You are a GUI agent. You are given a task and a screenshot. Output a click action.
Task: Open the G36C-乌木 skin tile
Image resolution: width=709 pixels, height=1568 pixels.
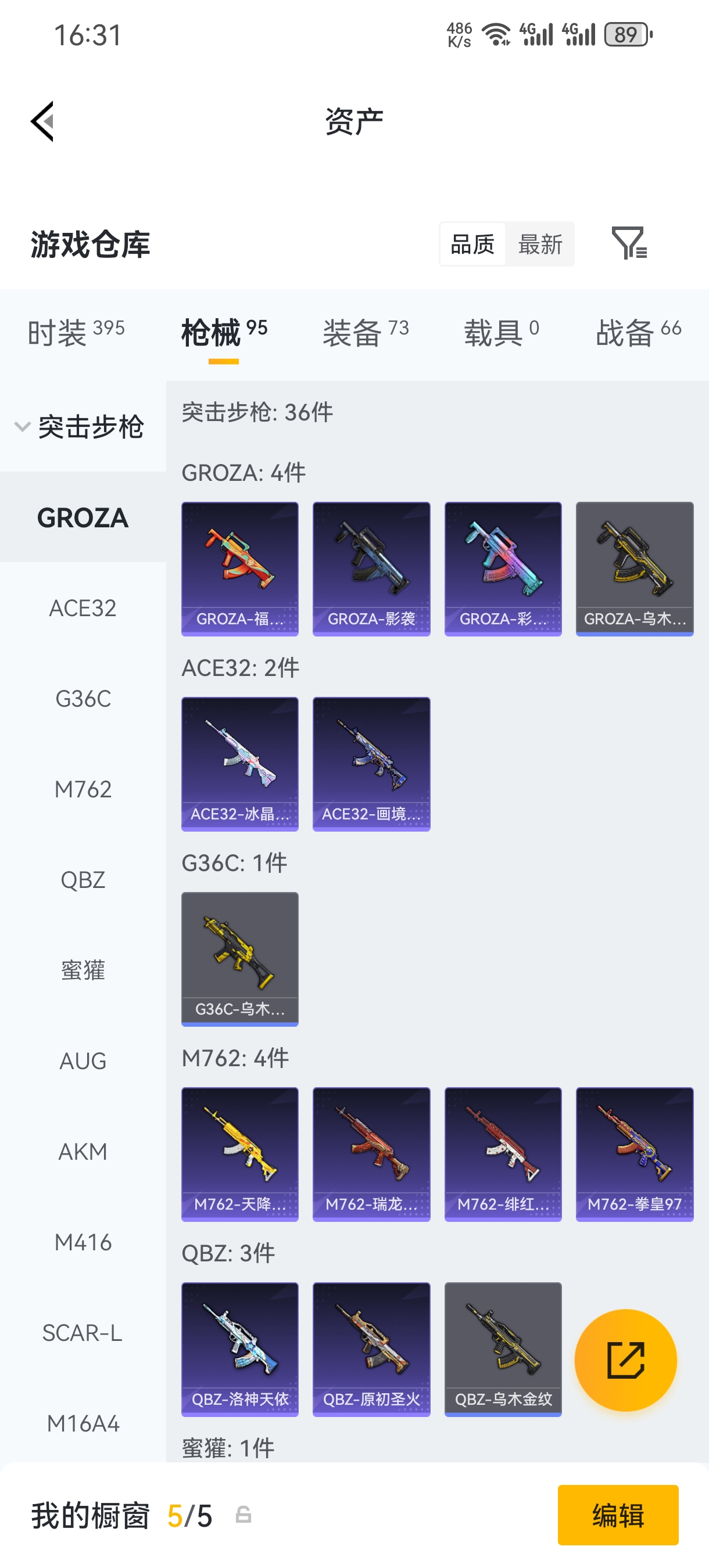point(240,959)
